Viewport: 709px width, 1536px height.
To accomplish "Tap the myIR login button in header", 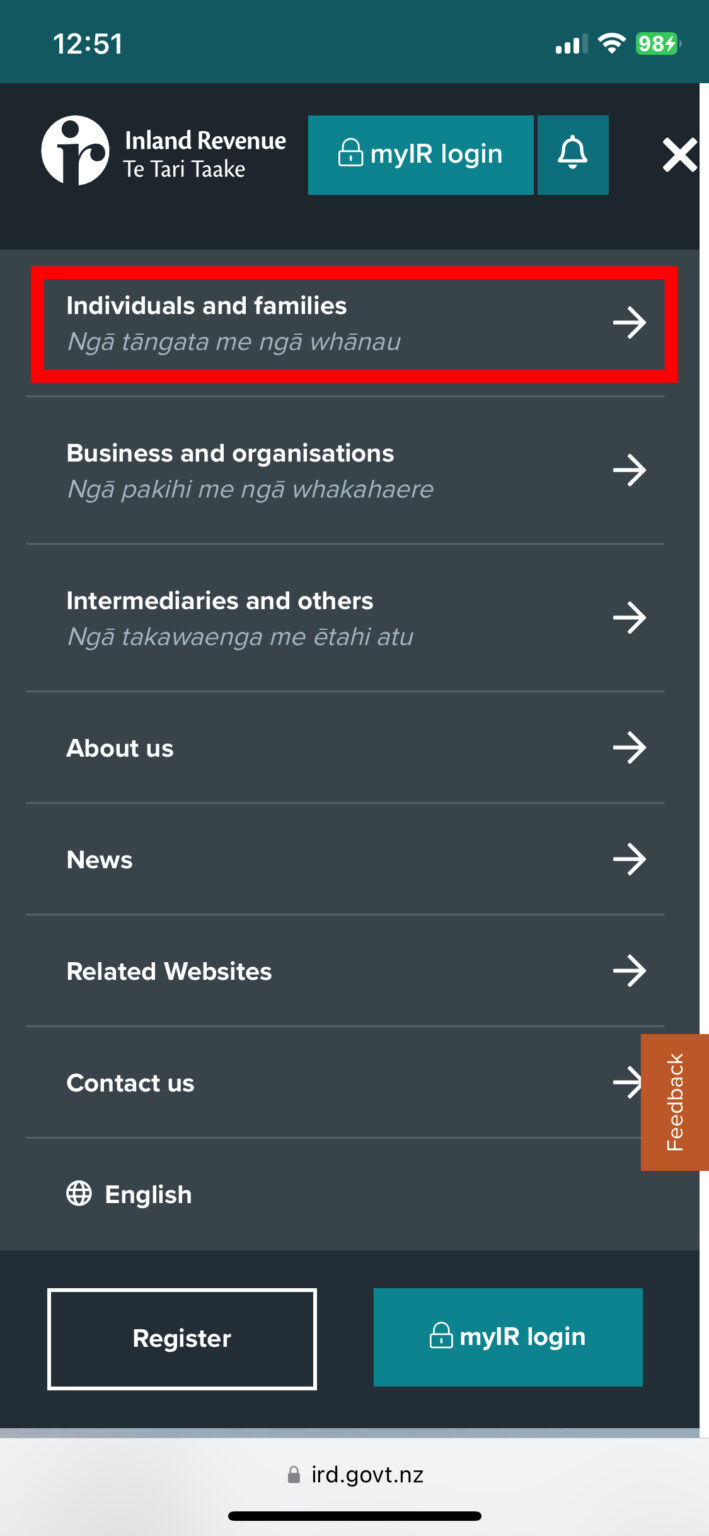I will tap(420, 154).
